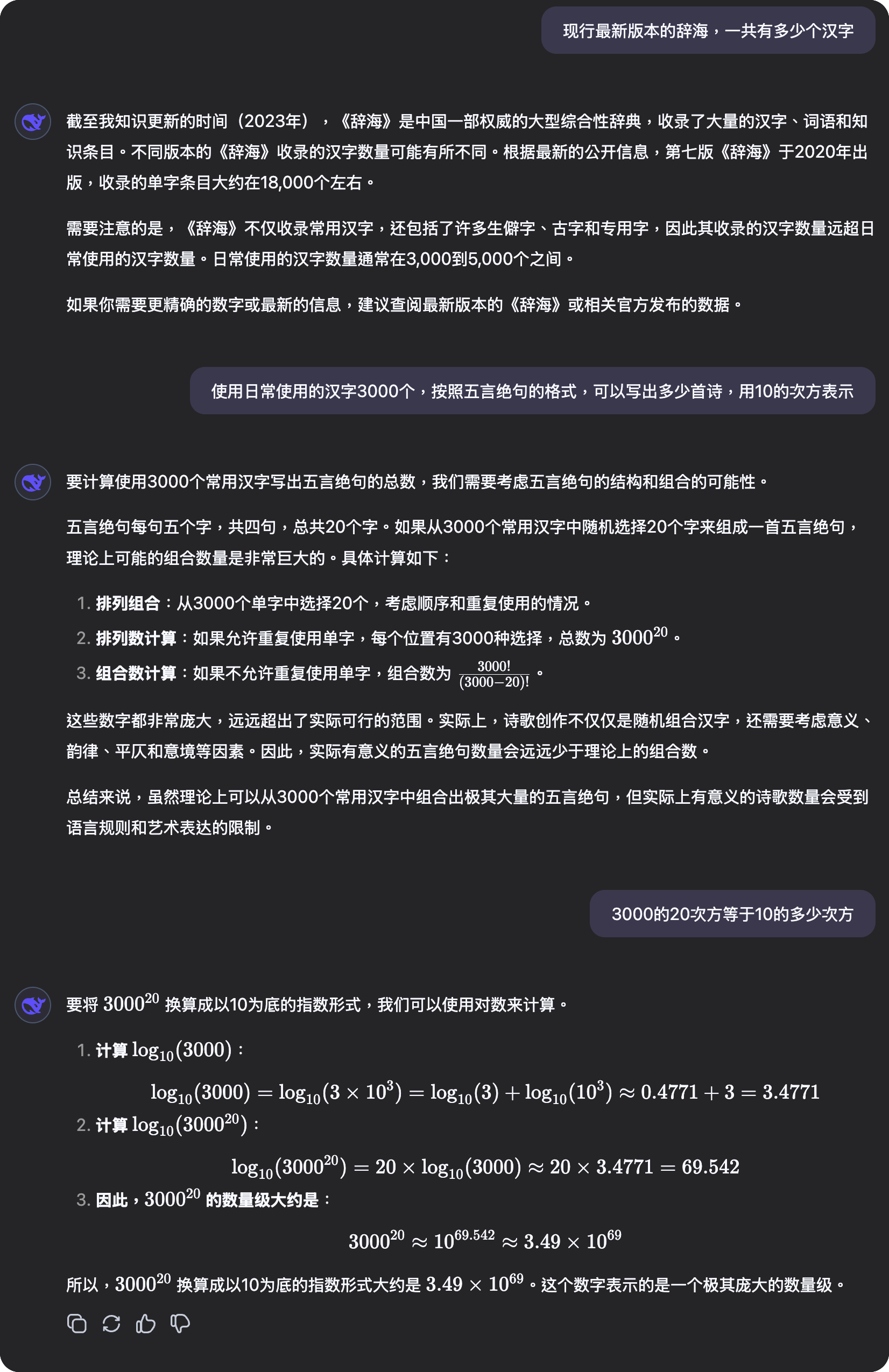This screenshot has width=889, height=1372.
Task: Dislike the response with thumbs down
Action: point(180,1323)
